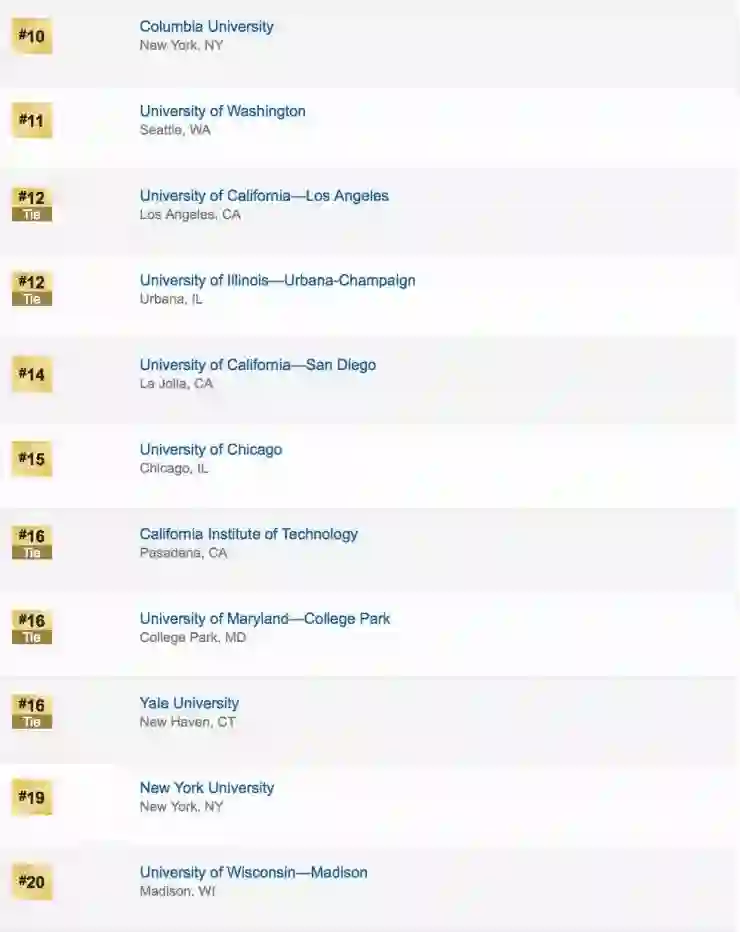Image resolution: width=740 pixels, height=932 pixels.
Task: Open University of Maryland—College Park
Action: point(264,619)
